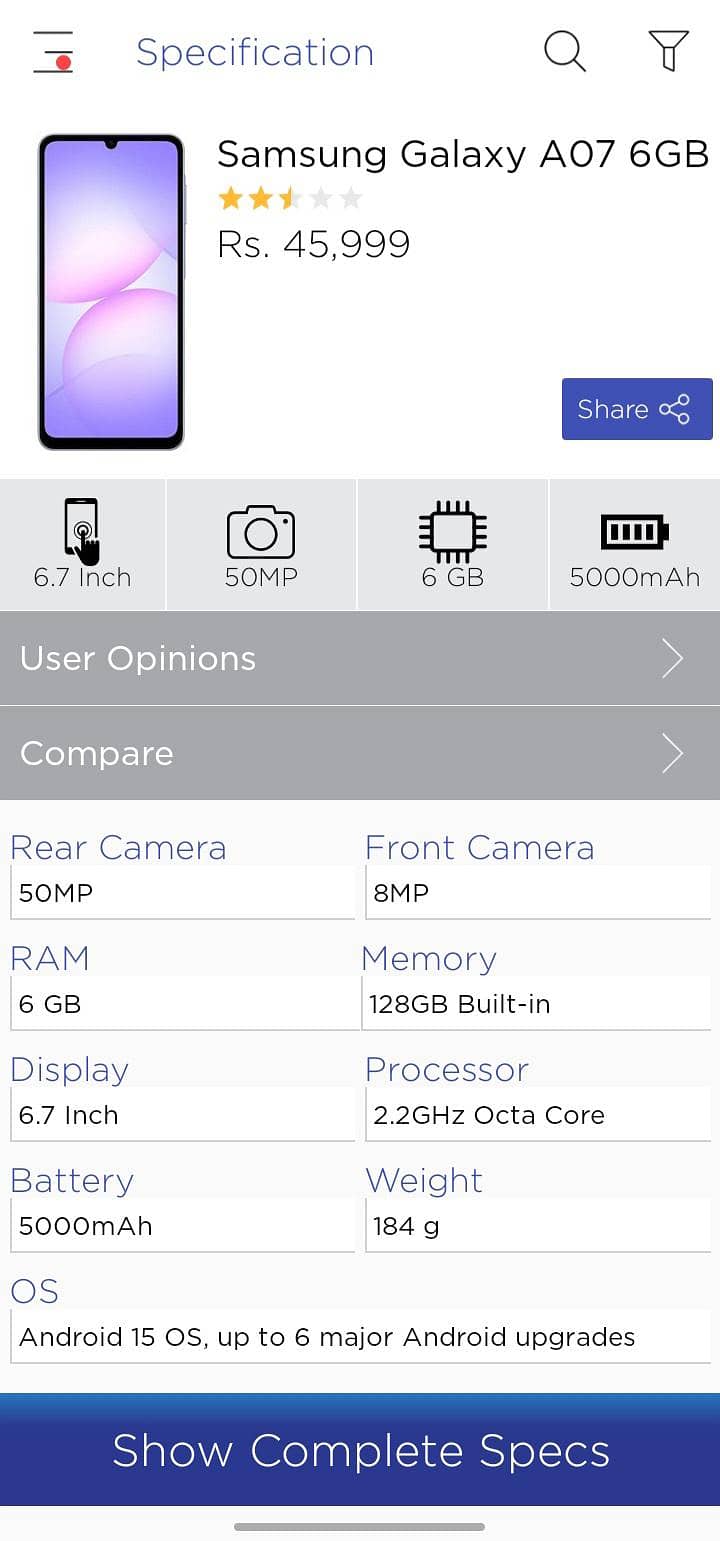Click the bottom scroll indicator bar
Image resolution: width=720 pixels, height=1541 pixels.
tap(360, 1527)
